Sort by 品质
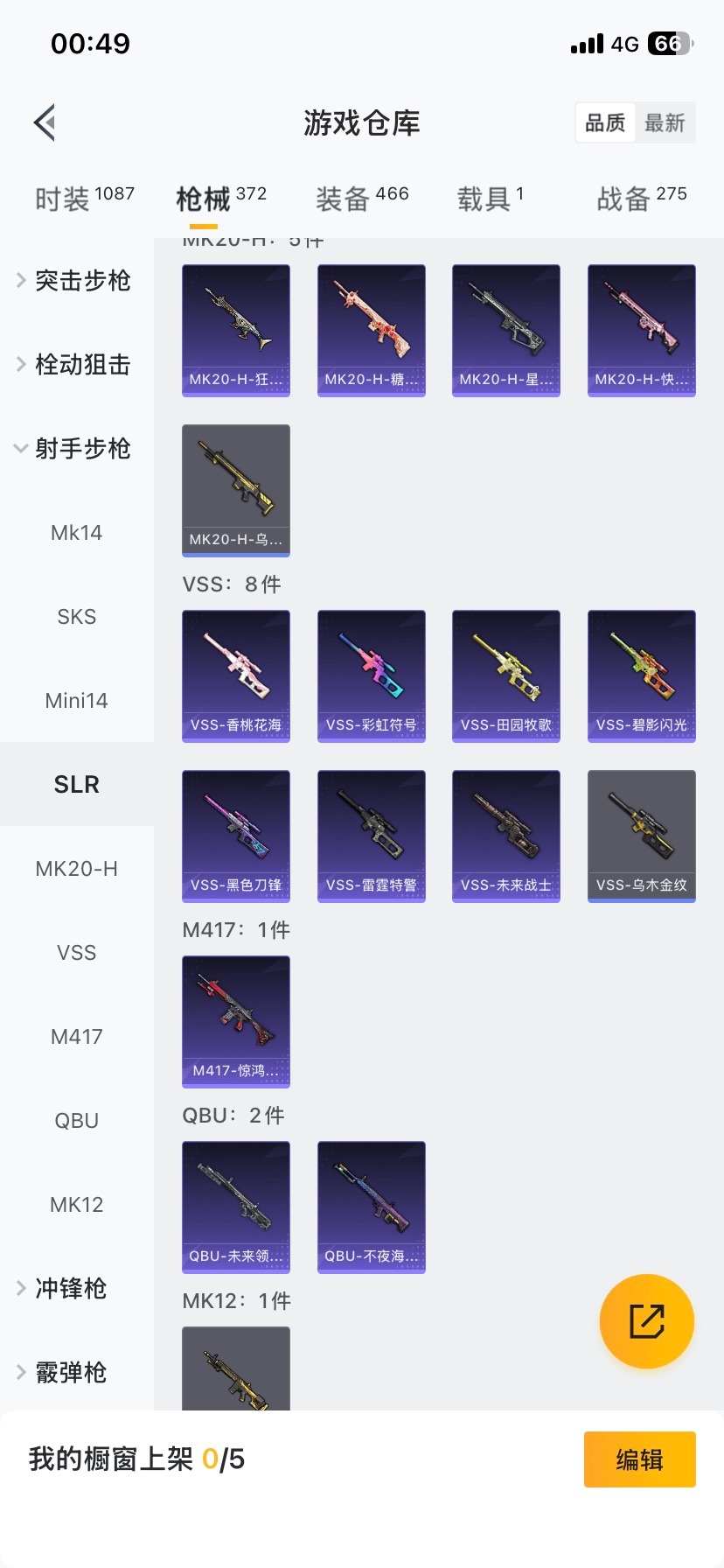Screen dimensions: 724x1568 (x=605, y=122)
